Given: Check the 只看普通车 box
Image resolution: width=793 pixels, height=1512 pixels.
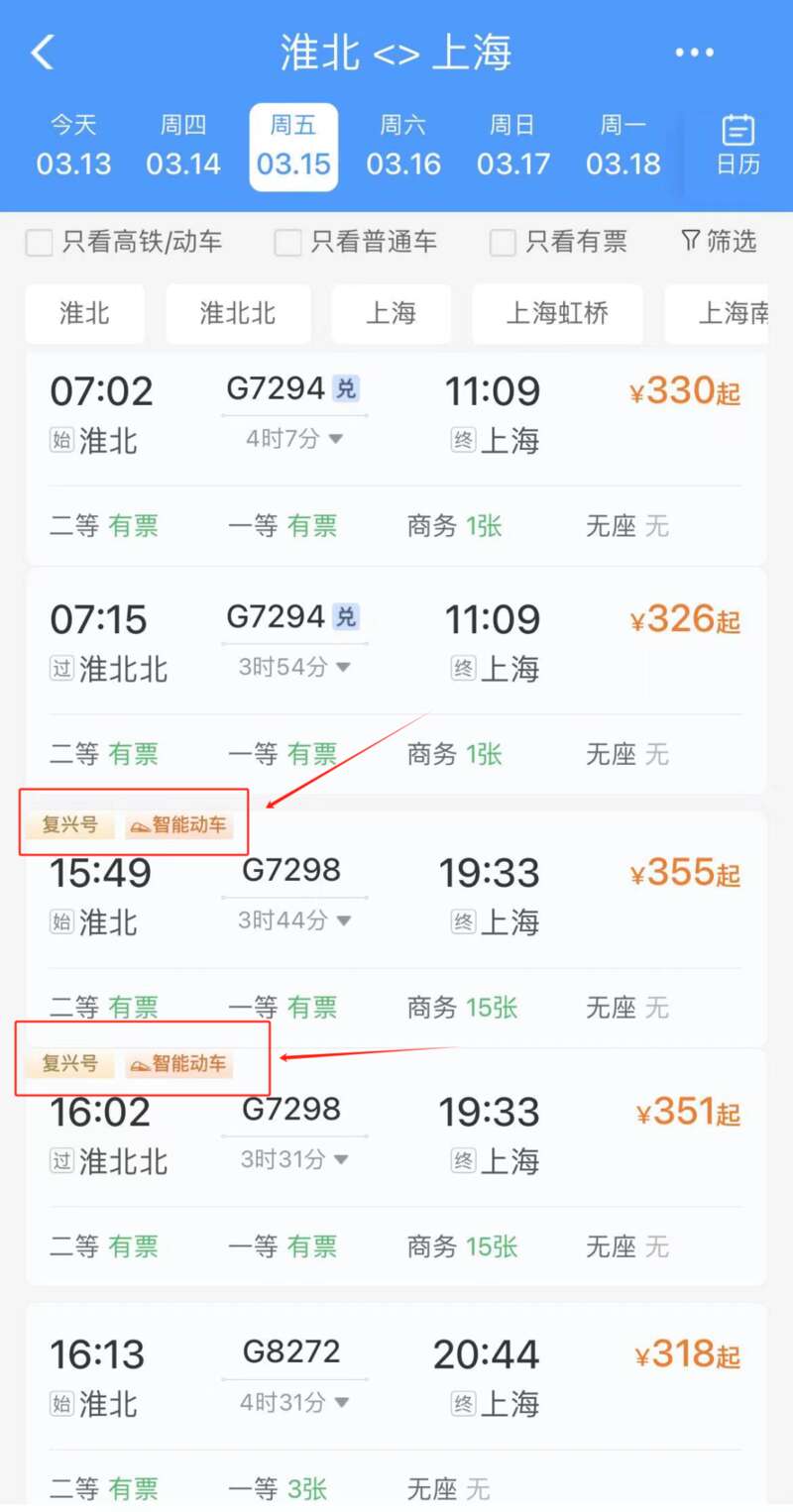Looking at the screenshot, I should click(x=287, y=243).
